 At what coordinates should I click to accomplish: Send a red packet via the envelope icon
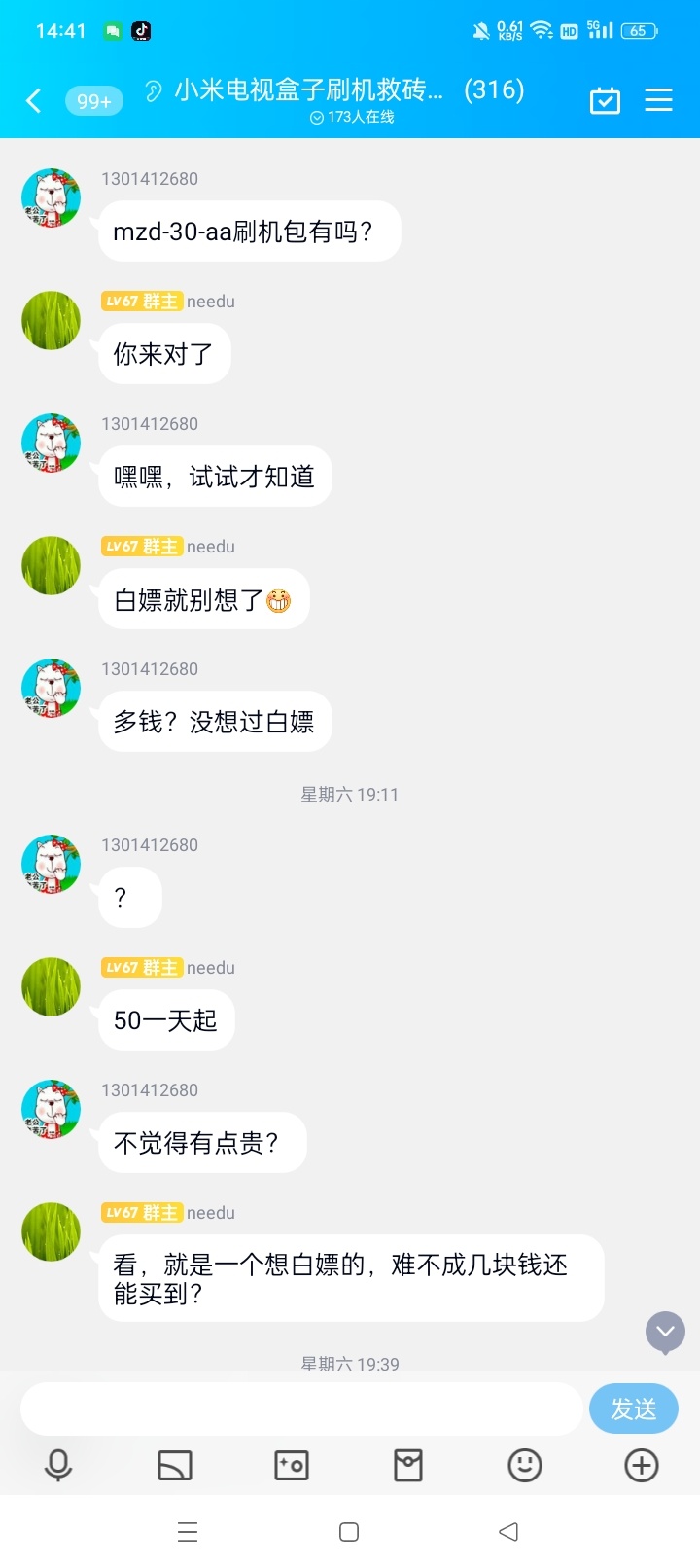click(x=408, y=1465)
